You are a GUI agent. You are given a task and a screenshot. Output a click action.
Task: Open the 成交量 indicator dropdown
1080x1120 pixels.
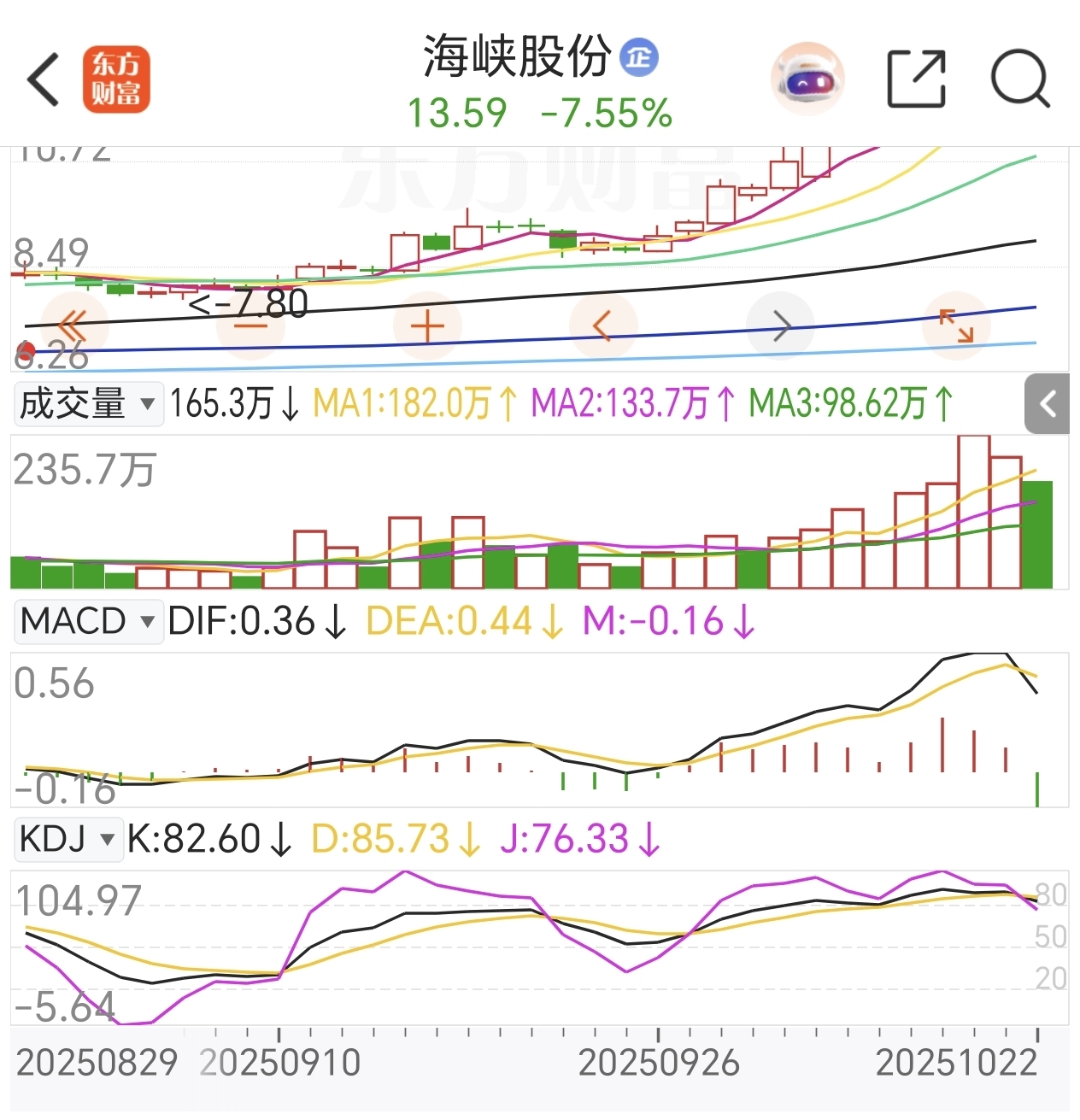point(88,402)
